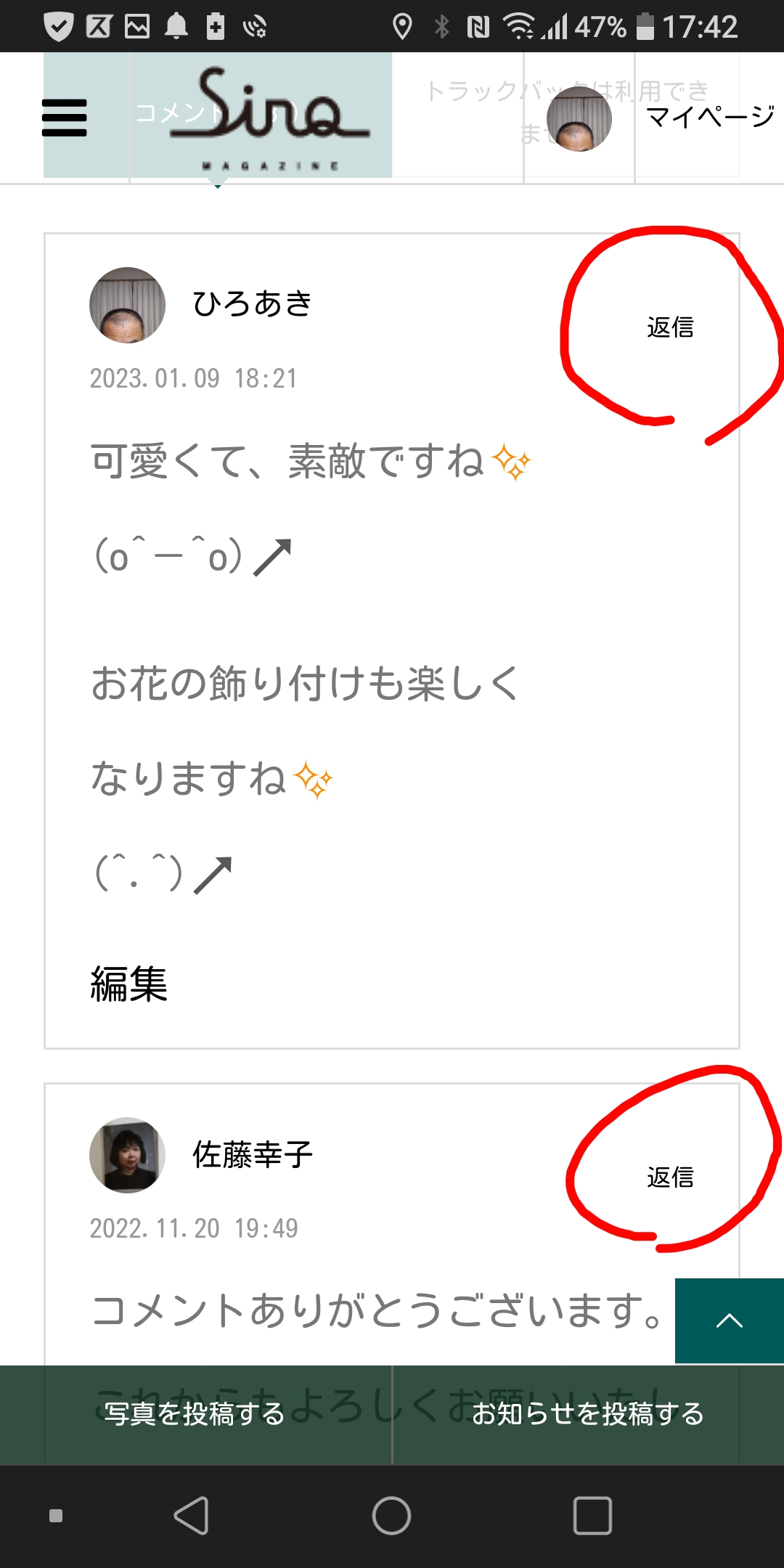Tap 編集 on ひろあき's comment

128,984
